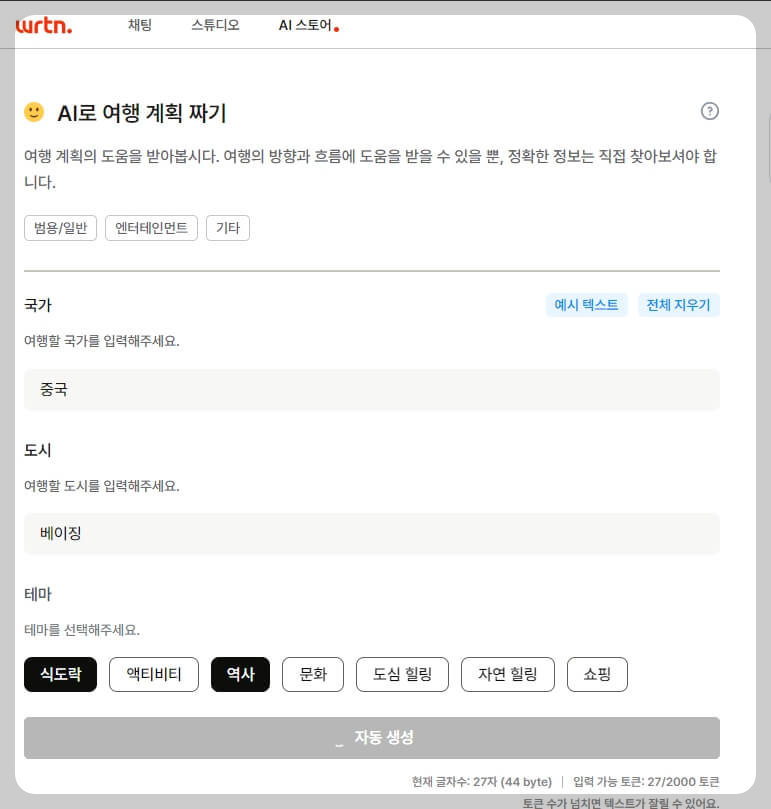Image resolution: width=771 pixels, height=809 pixels.
Task: Click the 예시 텍스트 button
Action: 586,305
